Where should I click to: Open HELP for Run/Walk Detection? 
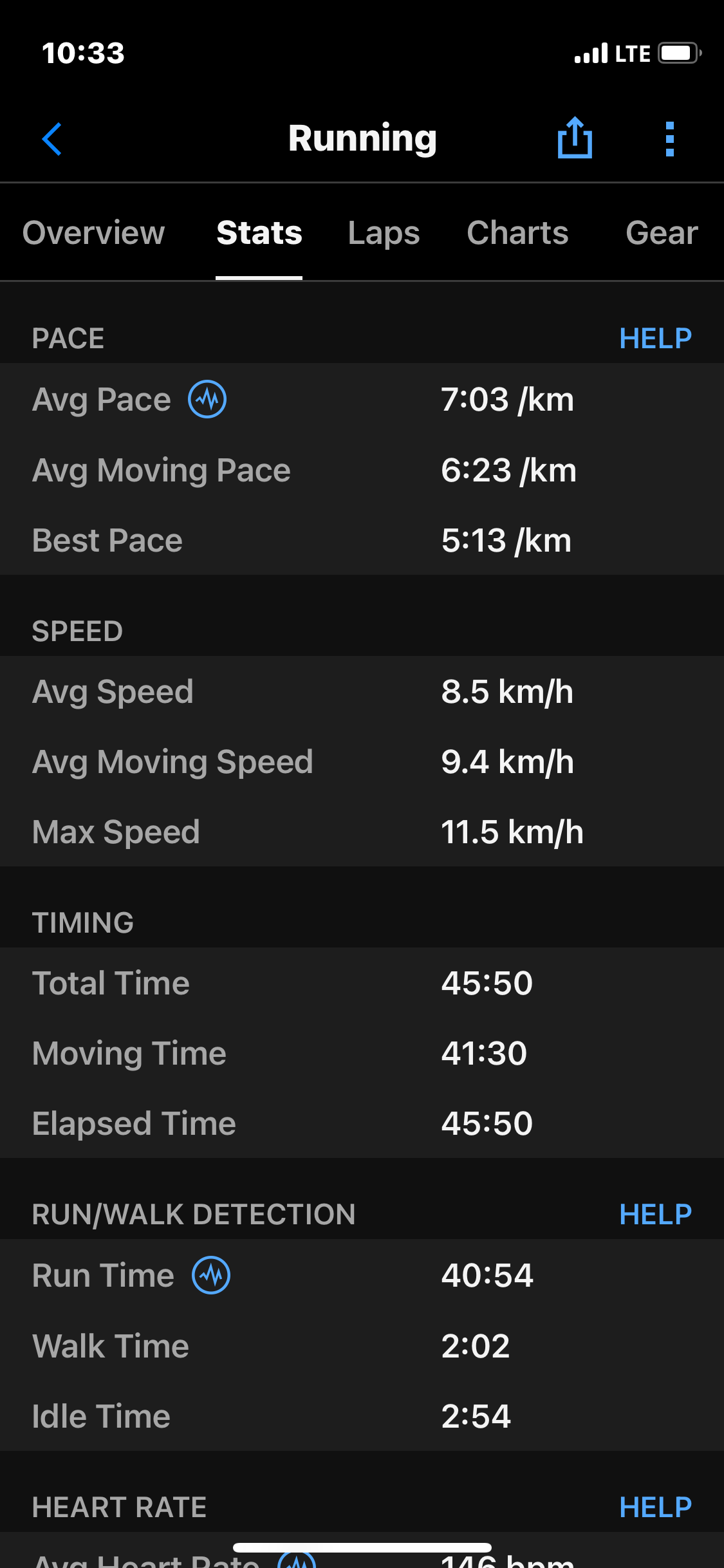[x=655, y=1214]
